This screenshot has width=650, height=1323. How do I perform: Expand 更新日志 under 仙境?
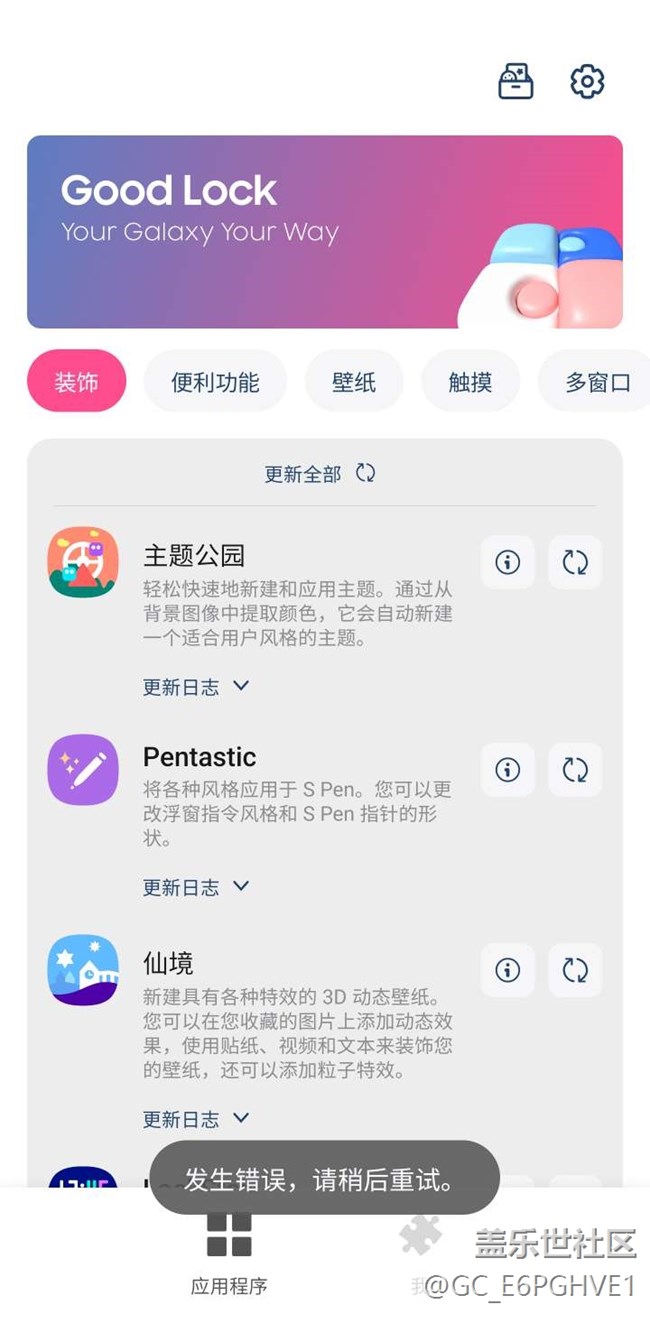click(196, 1119)
